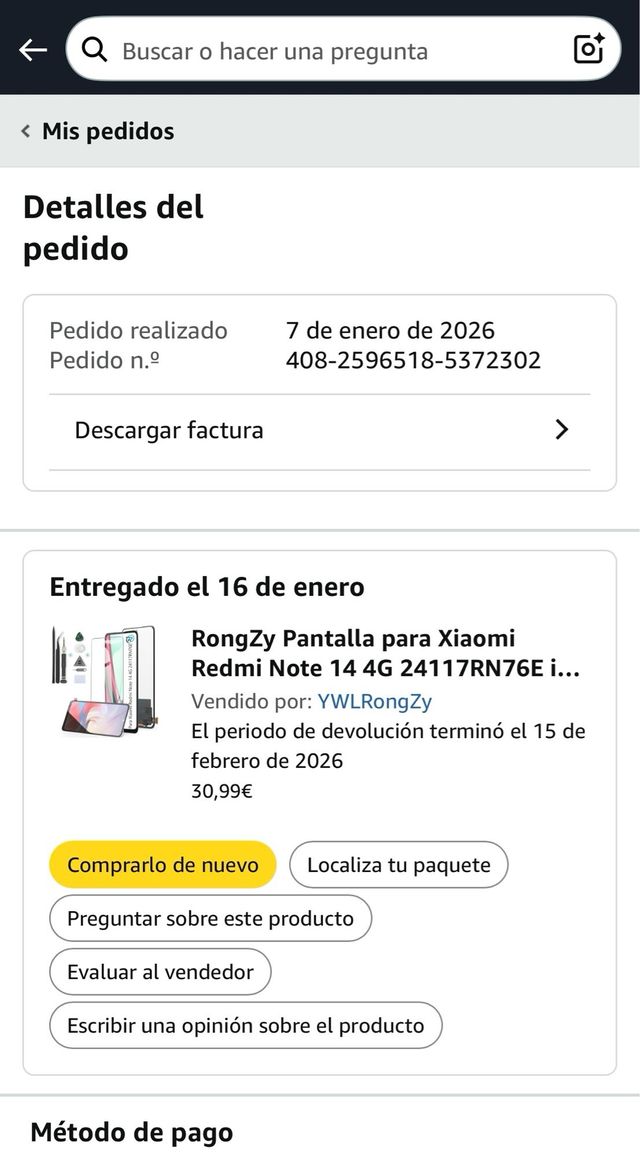Tap Comprarlo de nuevo

tap(163, 865)
